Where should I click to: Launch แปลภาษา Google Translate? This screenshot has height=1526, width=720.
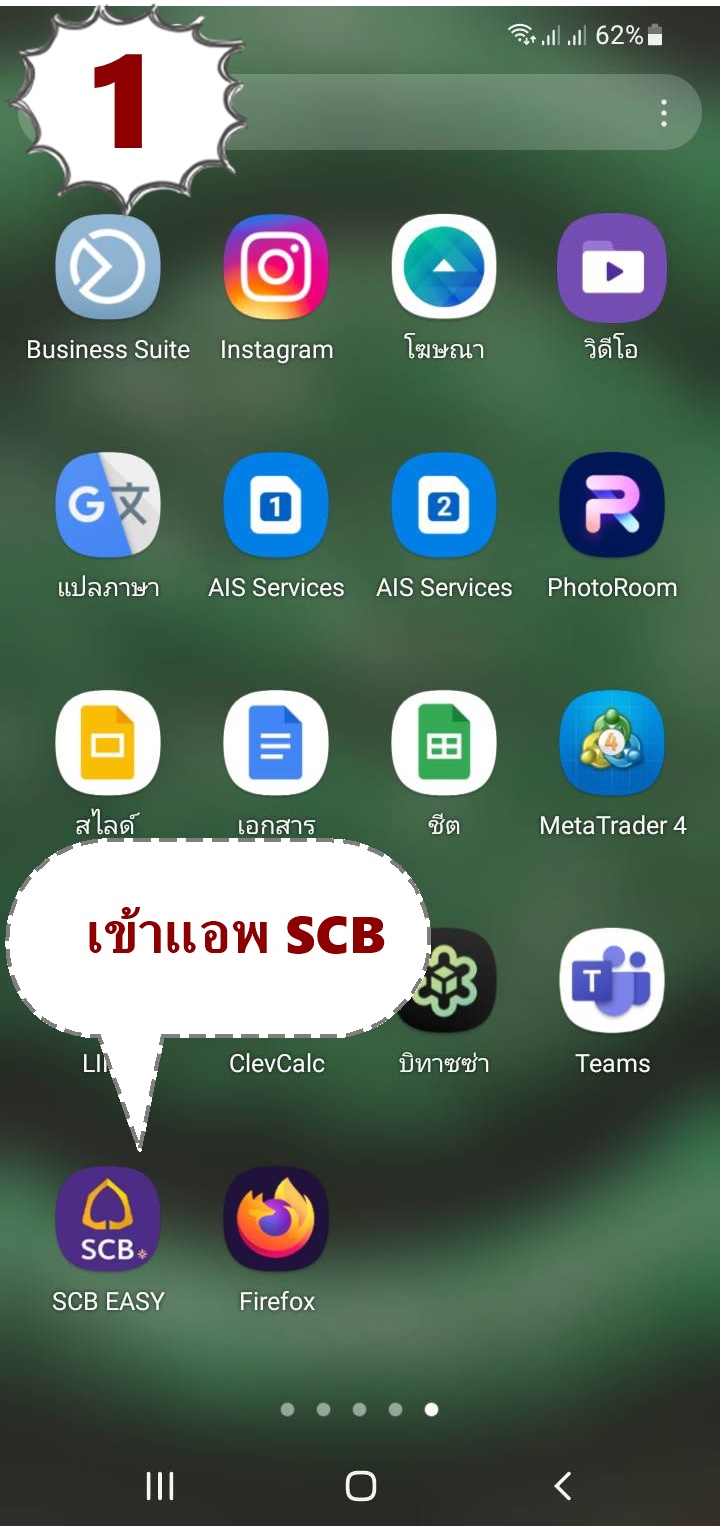tap(108, 504)
